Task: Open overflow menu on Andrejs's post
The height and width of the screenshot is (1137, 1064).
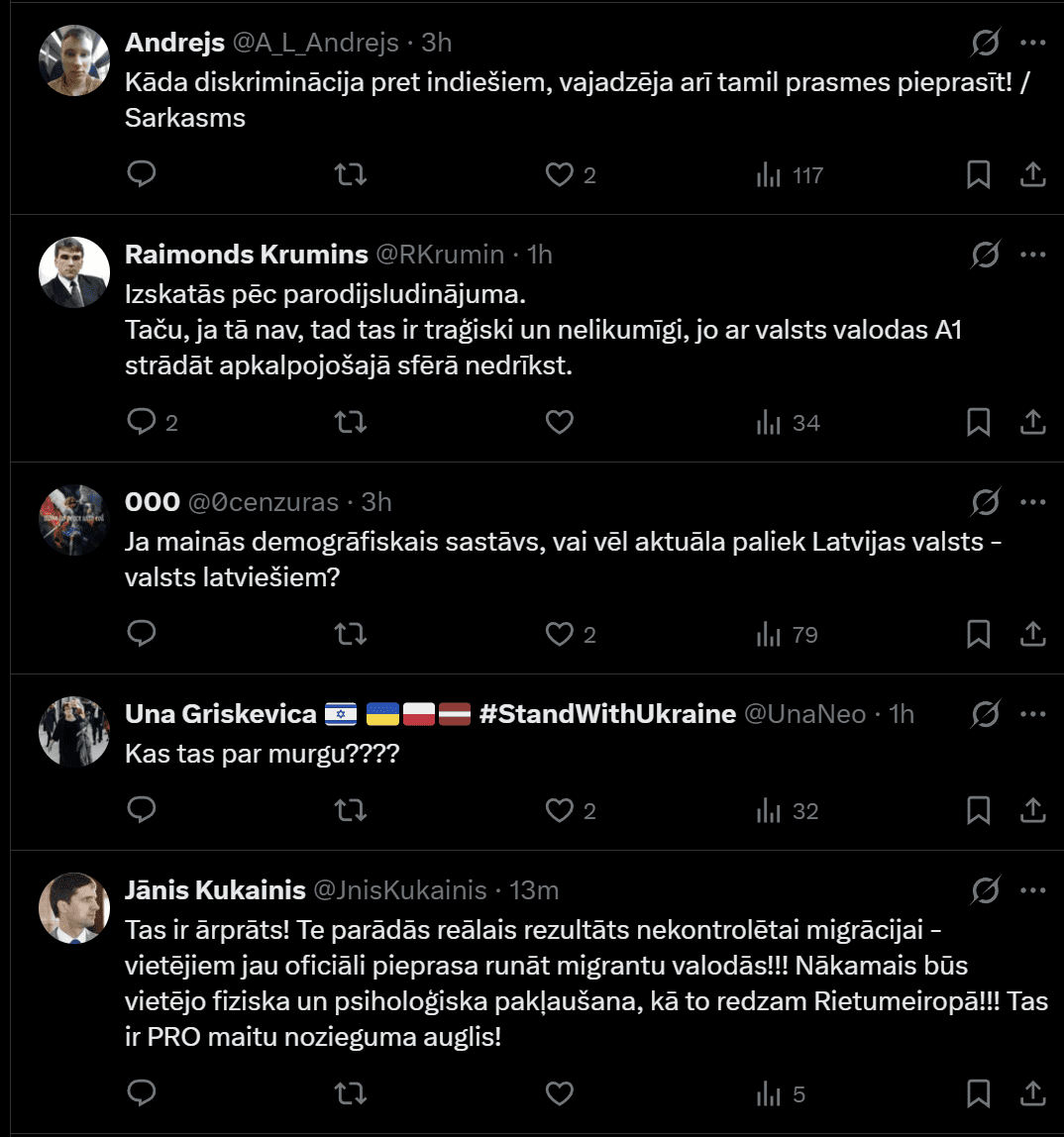Action: coord(1032,43)
